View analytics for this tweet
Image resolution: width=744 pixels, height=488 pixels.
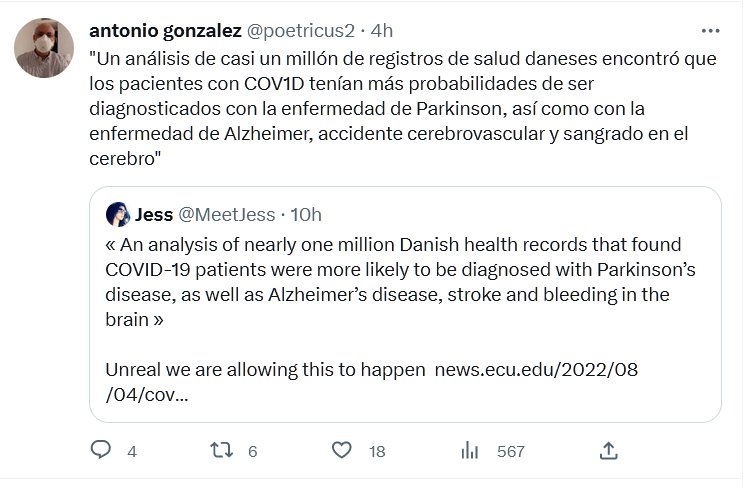[x=470, y=451]
